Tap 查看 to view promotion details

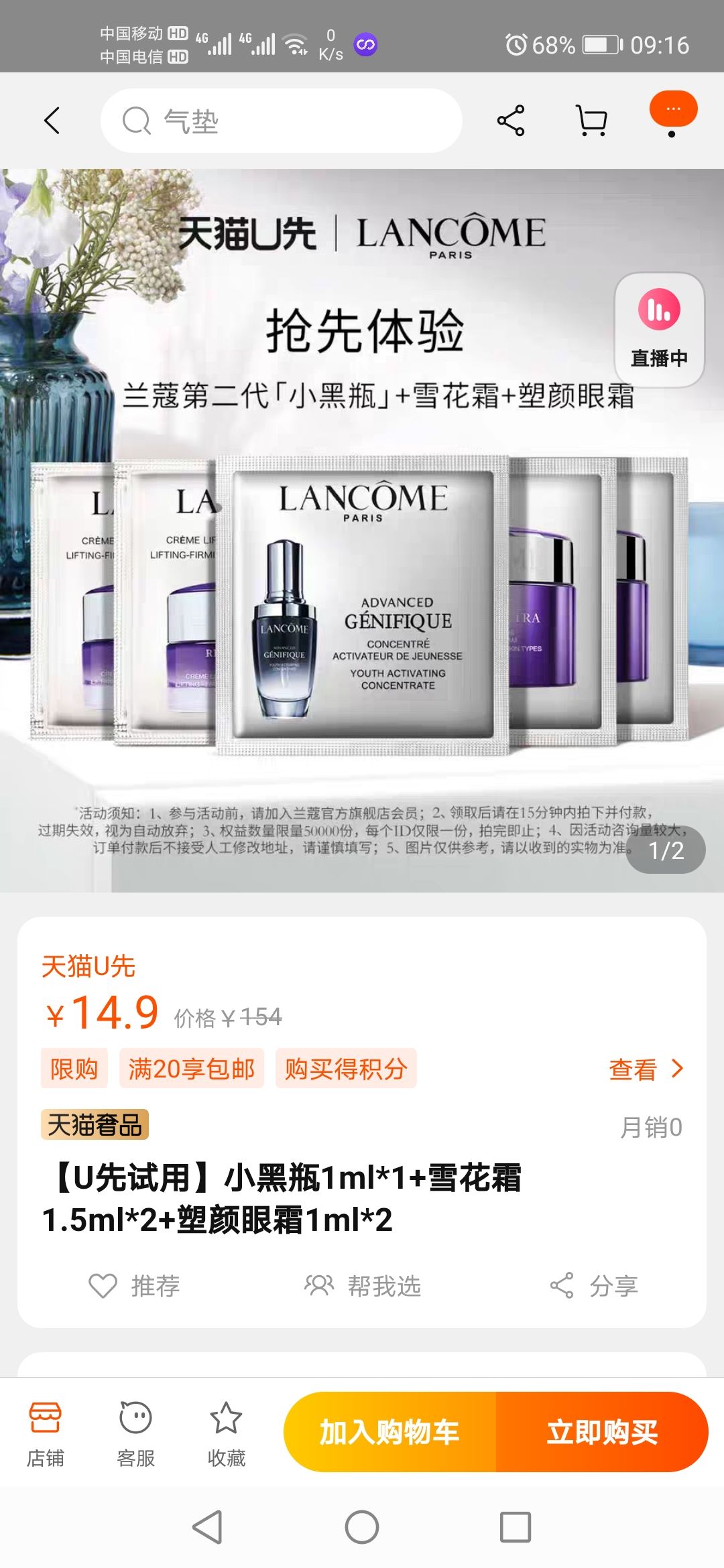[645, 1069]
